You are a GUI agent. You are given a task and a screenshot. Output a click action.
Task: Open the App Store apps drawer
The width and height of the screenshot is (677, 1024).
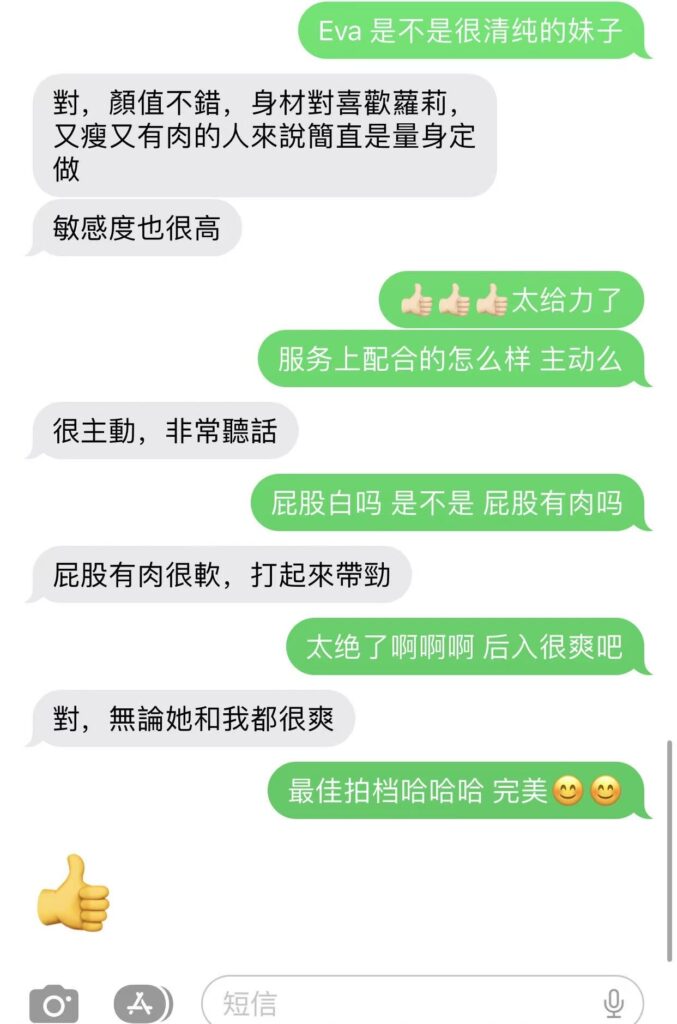click(x=141, y=1003)
